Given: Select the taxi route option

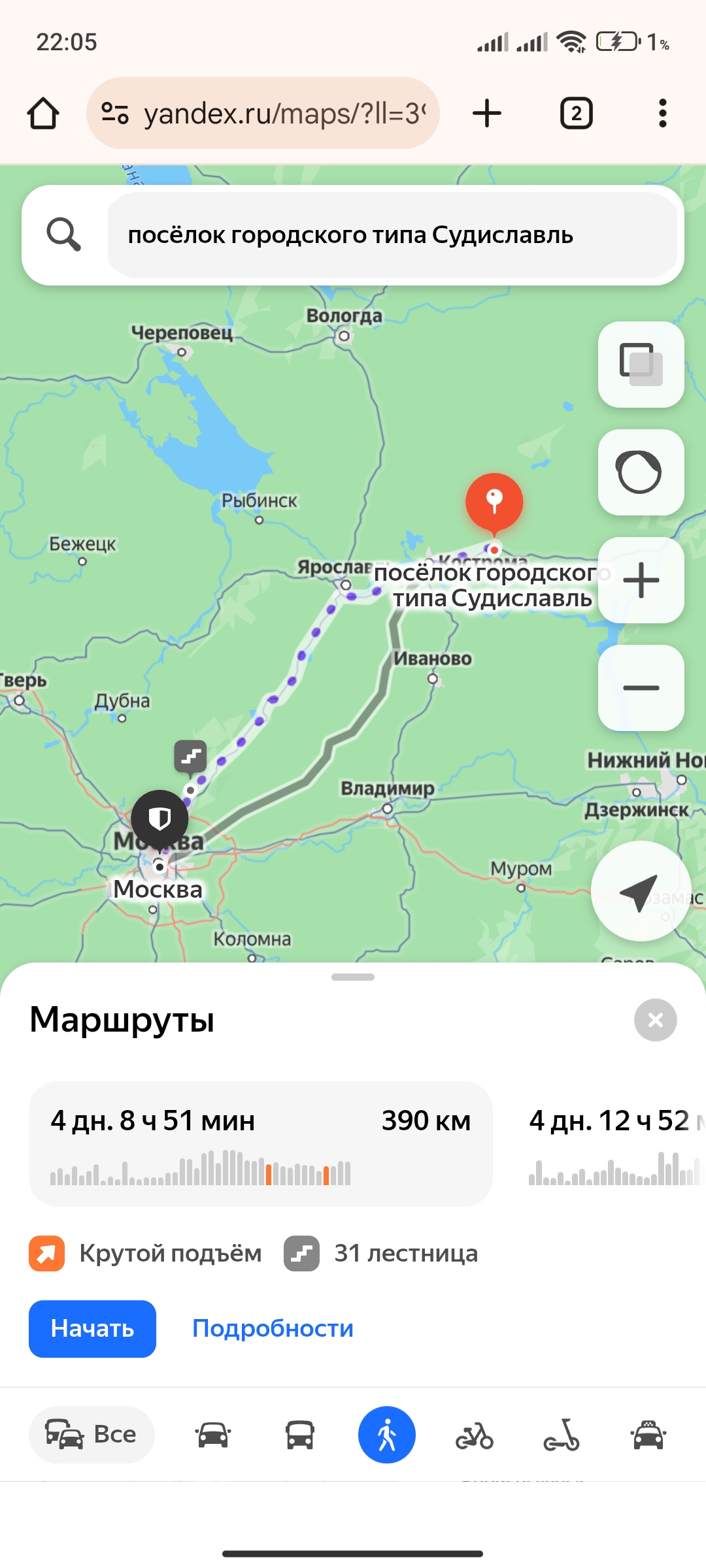Looking at the screenshot, I should point(648,1435).
